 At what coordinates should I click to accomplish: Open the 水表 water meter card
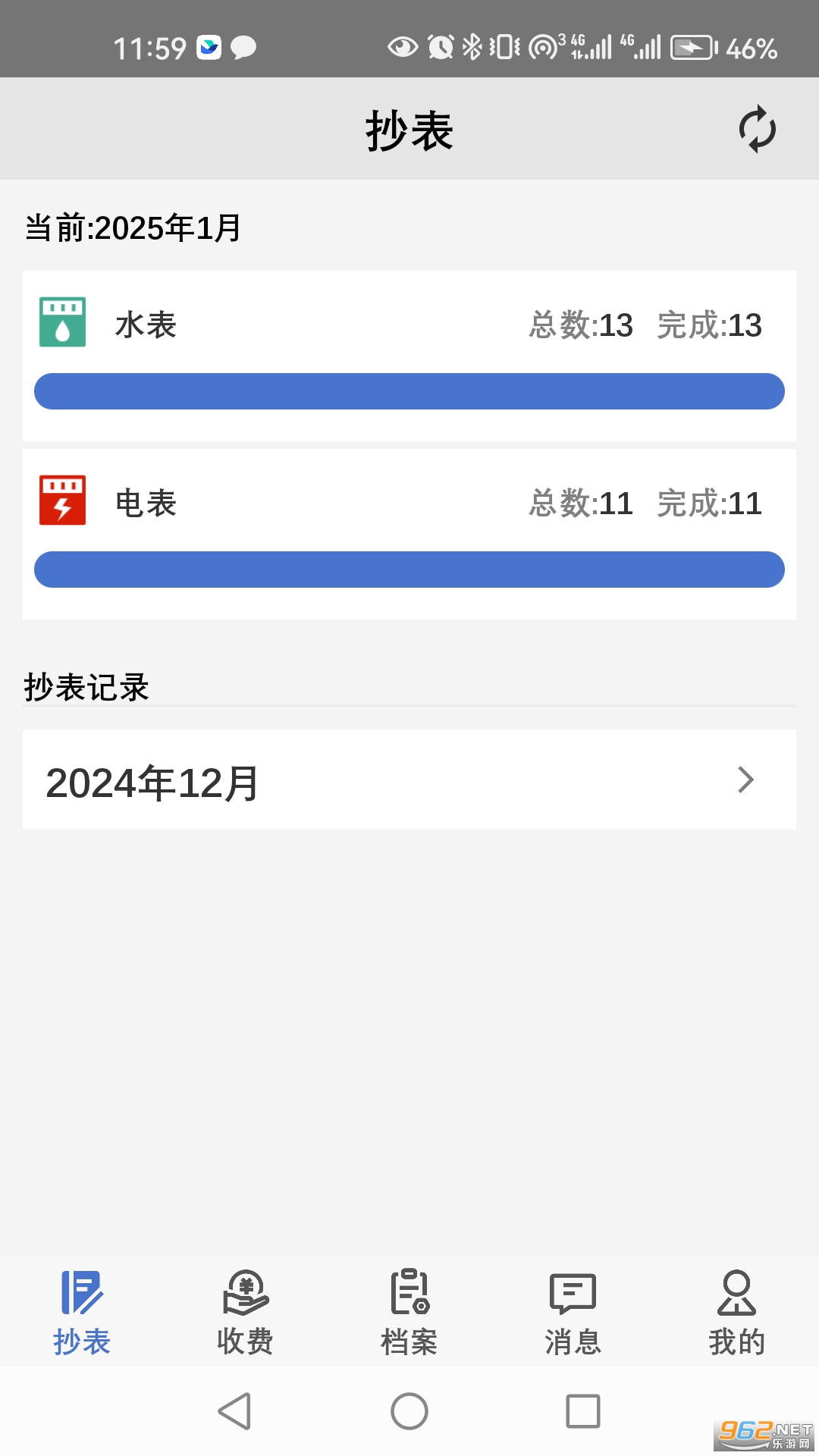(409, 355)
